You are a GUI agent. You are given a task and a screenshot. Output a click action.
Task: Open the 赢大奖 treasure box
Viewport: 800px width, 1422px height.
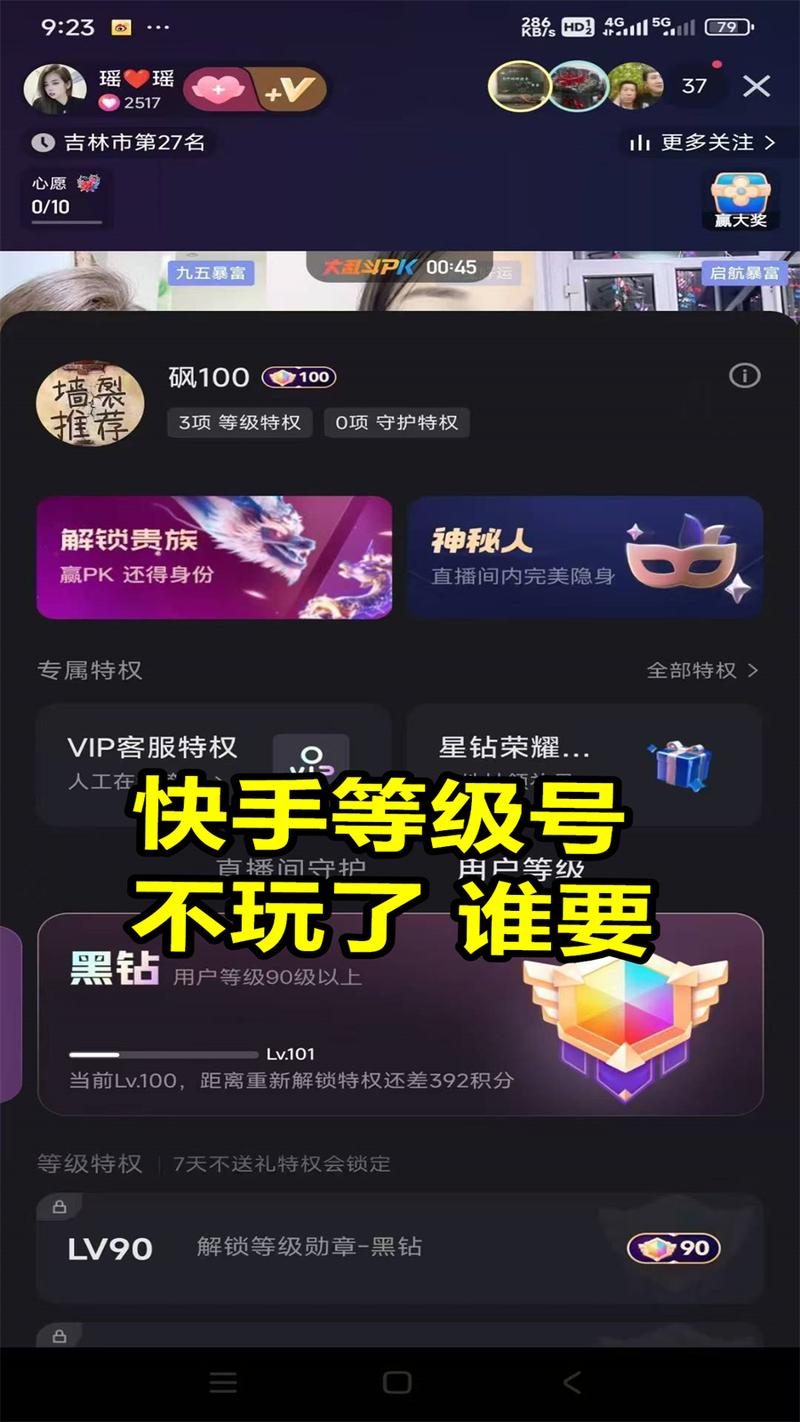click(x=740, y=199)
